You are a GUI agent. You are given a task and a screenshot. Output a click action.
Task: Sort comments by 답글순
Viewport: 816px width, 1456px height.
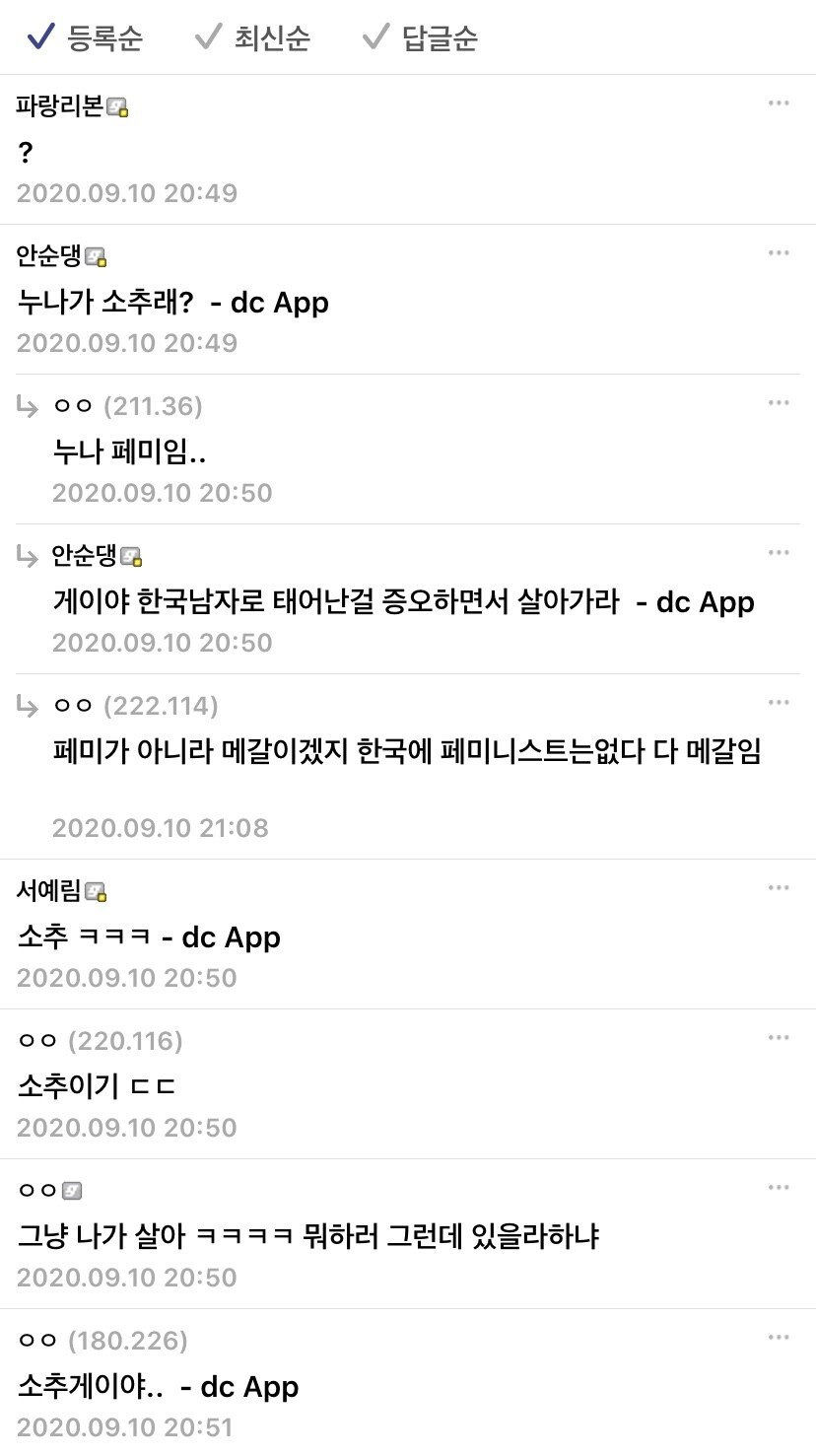(x=420, y=38)
